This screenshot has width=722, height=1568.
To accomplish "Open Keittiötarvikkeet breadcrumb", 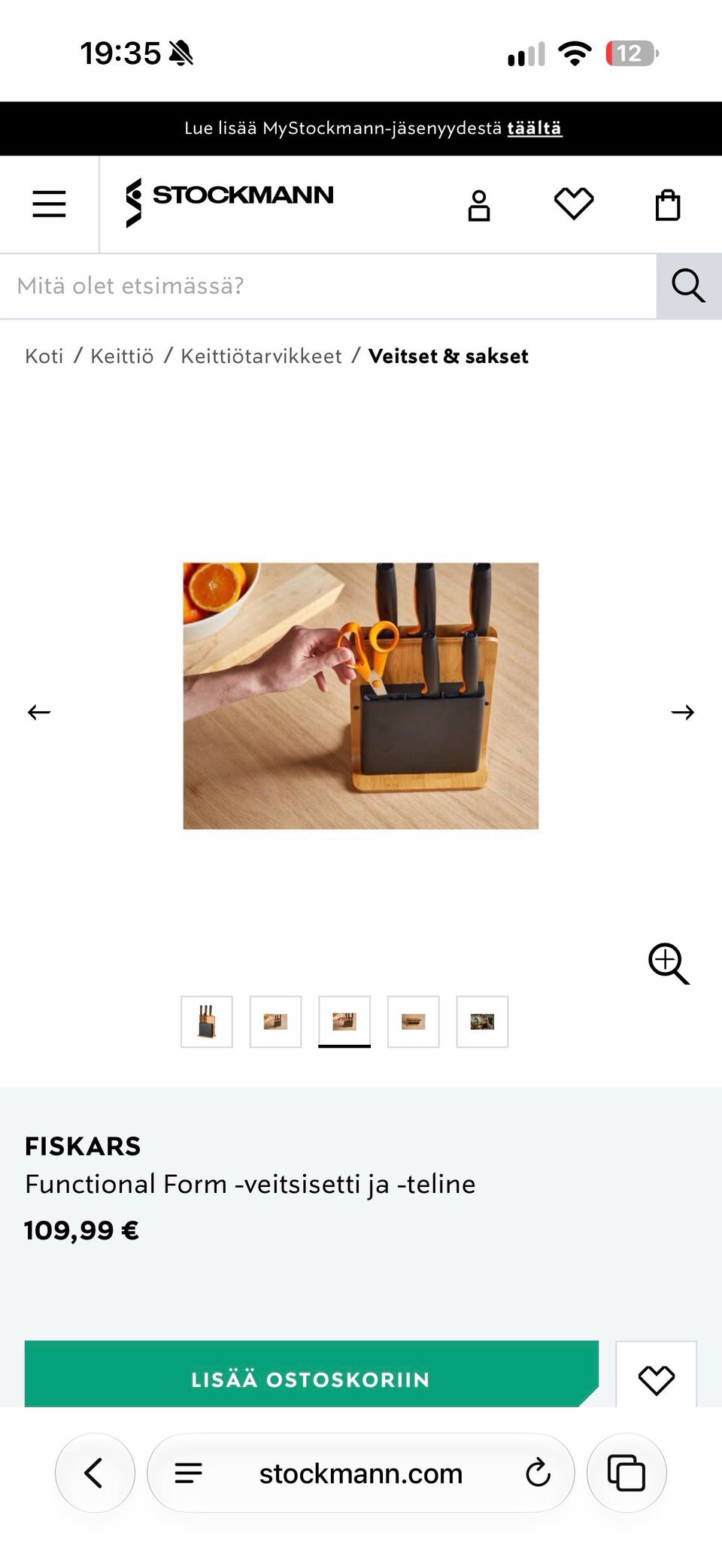I will [x=261, y=356].
